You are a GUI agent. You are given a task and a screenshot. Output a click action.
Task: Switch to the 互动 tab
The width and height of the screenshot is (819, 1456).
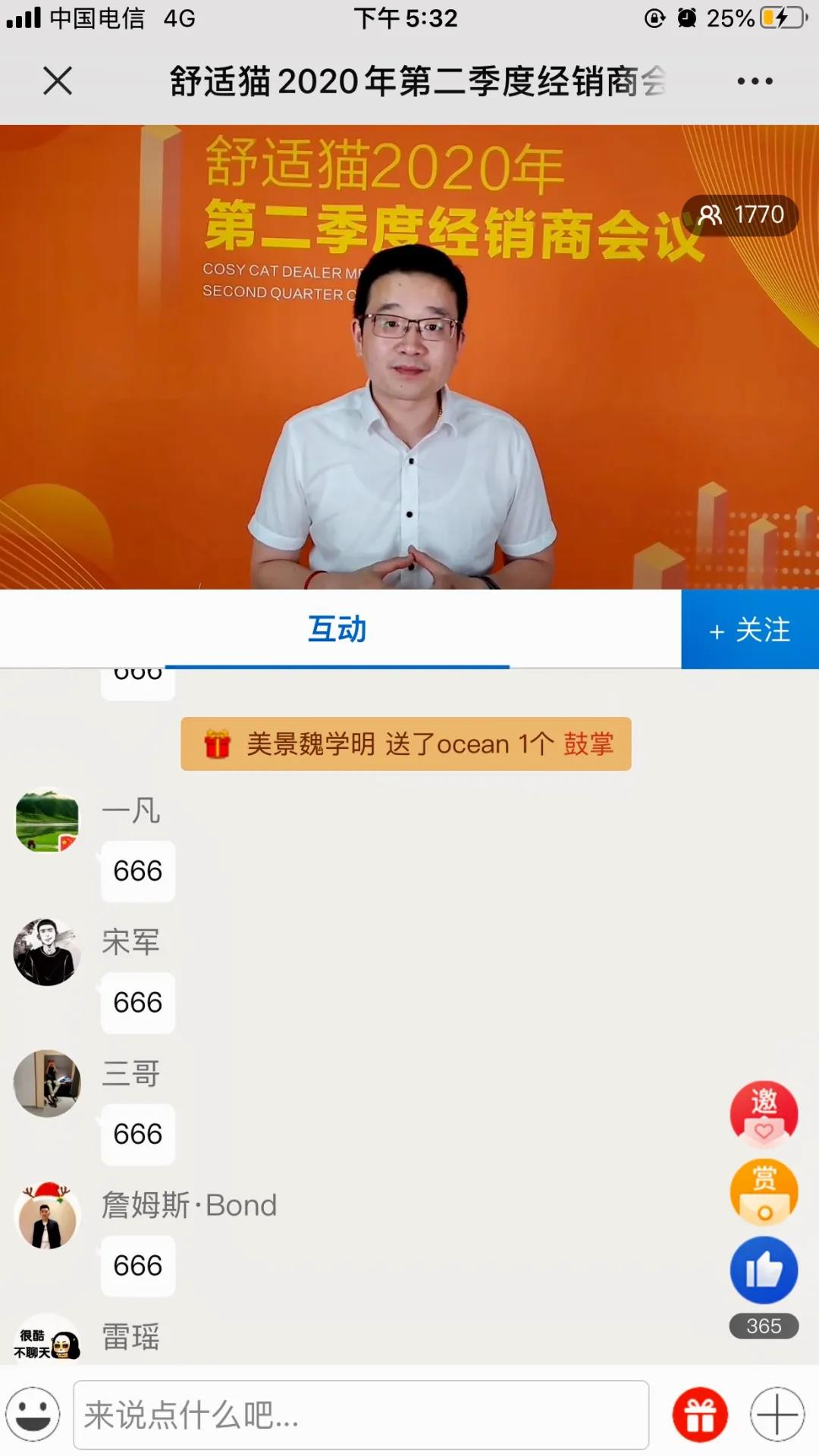[x=337, y=629]
